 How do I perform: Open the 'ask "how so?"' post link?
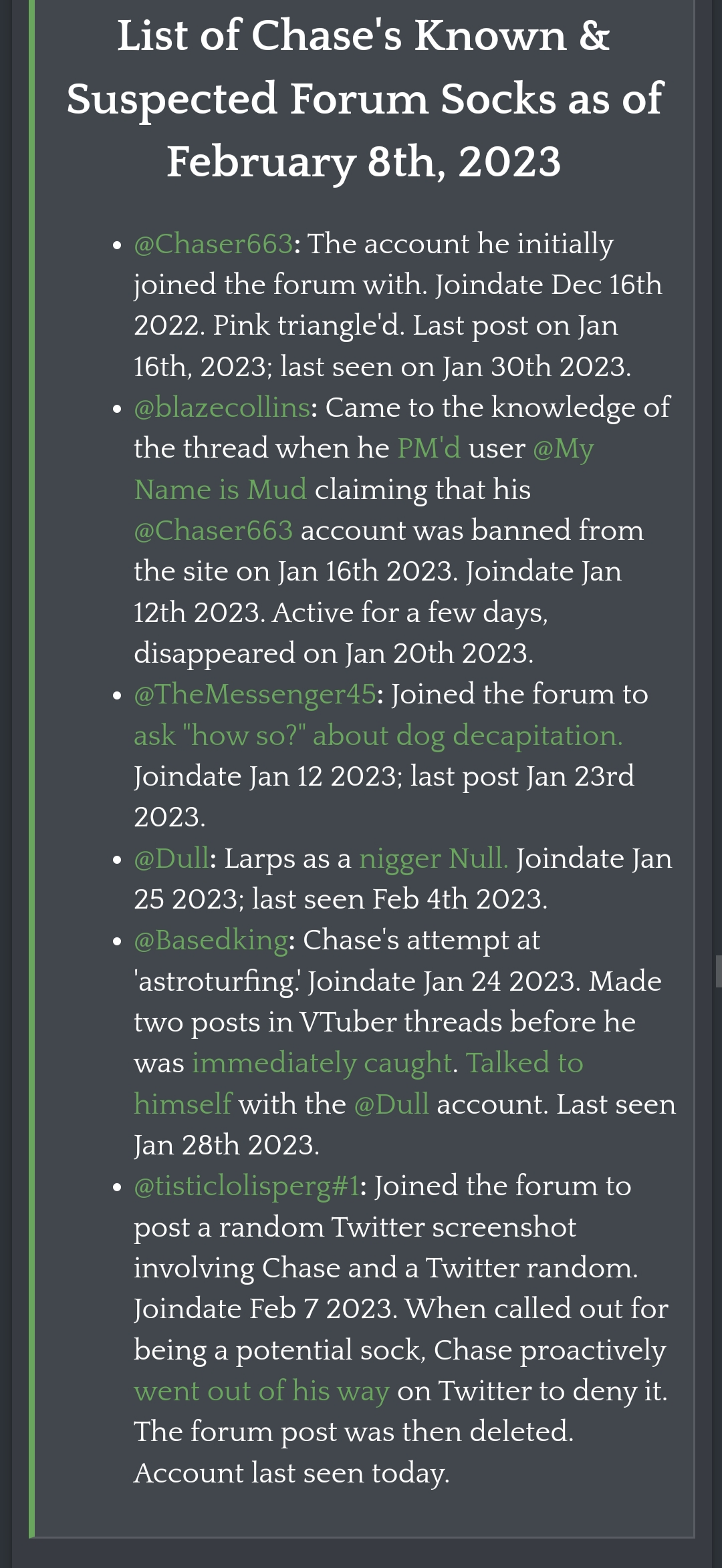point(378,736)
